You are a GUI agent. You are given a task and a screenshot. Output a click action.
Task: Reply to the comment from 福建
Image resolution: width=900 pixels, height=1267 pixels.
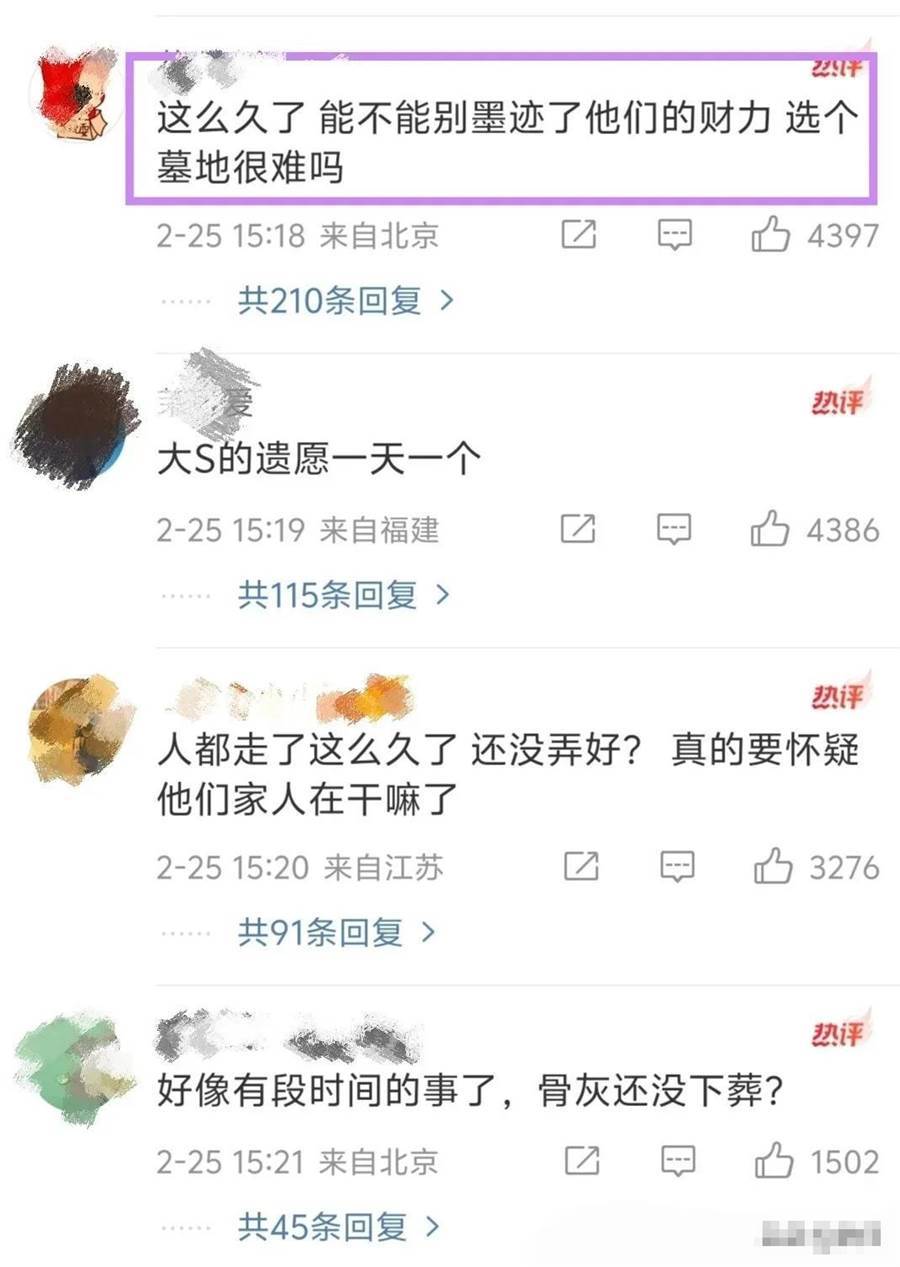pos(675,530)
